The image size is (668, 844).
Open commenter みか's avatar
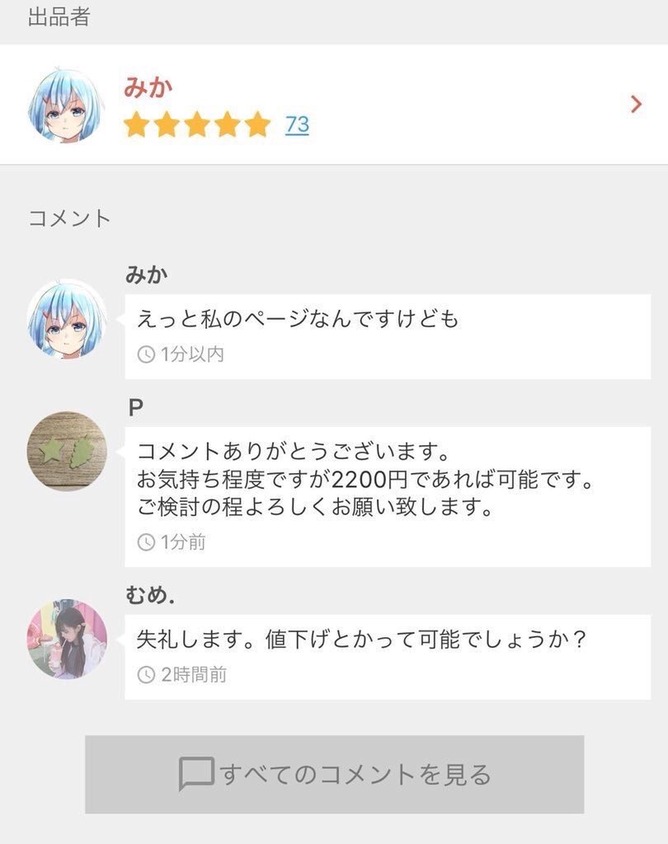(66, 319)
